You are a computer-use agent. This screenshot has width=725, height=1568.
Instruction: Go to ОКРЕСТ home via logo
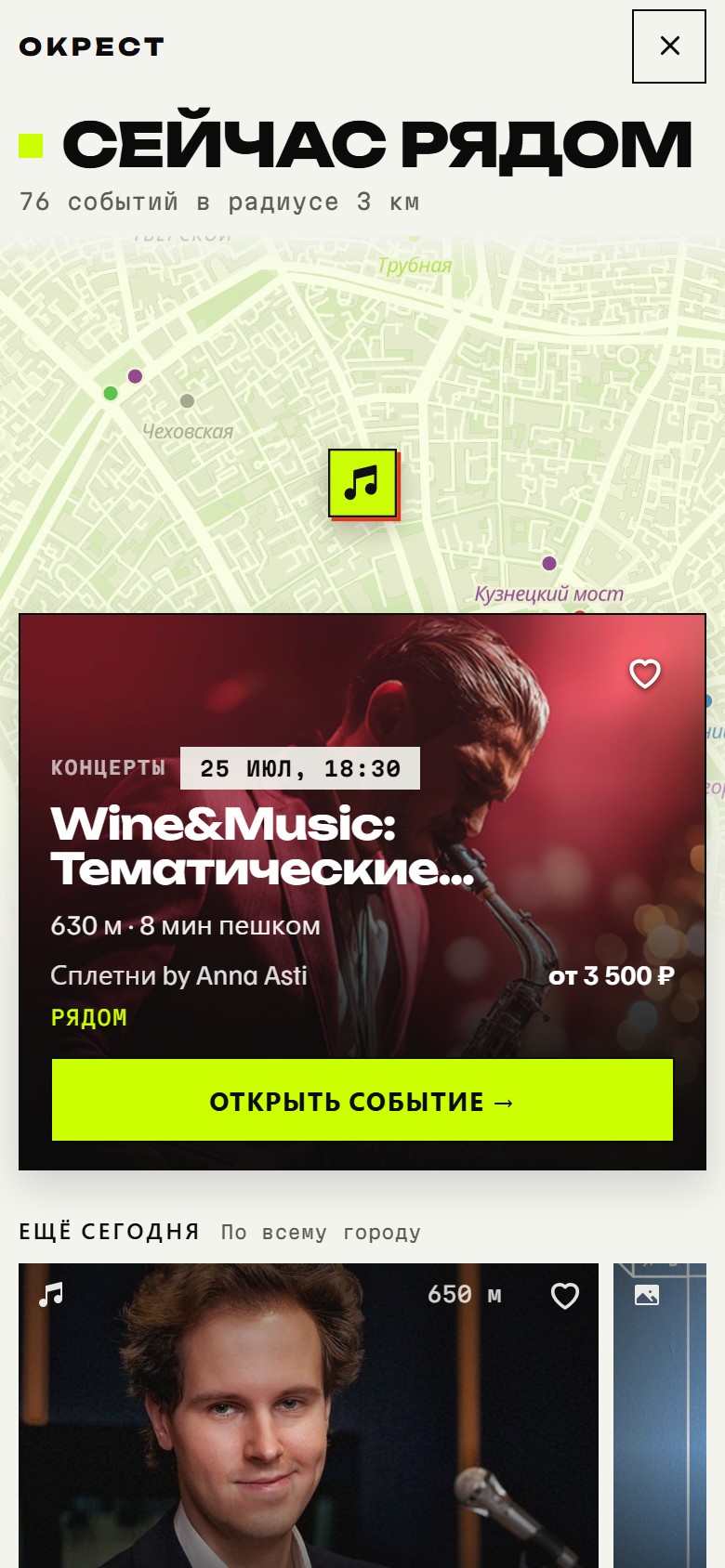(91, 46)
